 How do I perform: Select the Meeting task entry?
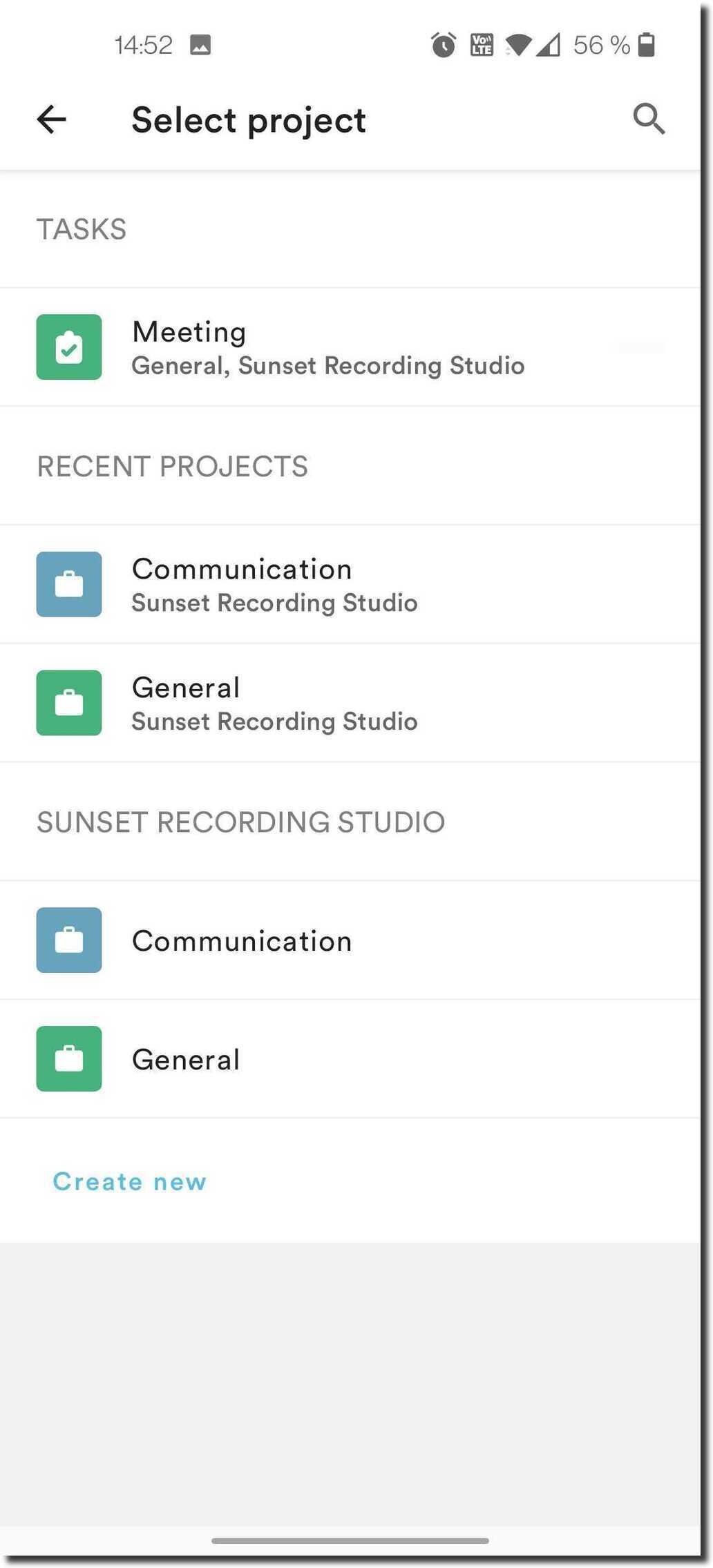(x=327, y=347)
